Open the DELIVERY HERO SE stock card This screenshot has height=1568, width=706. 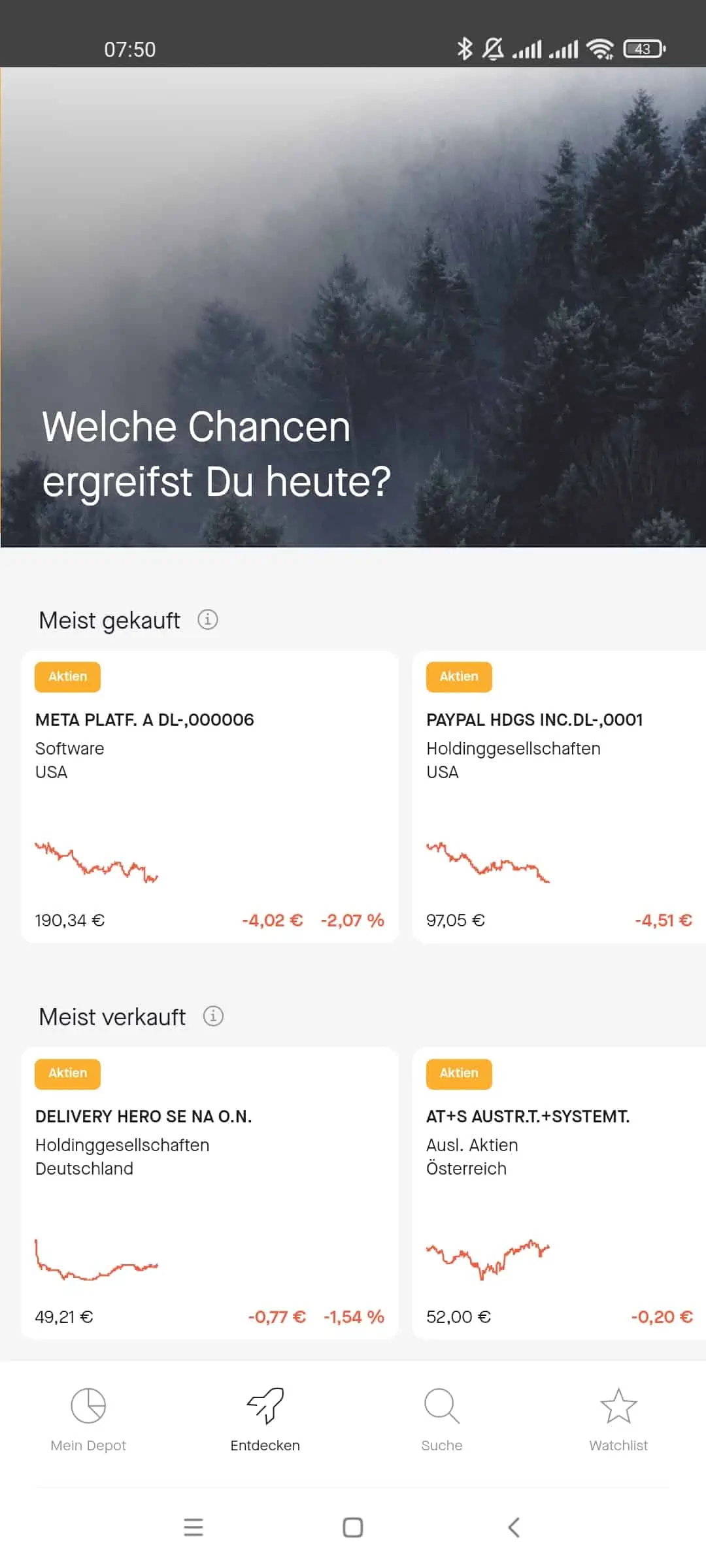pyautogui.click(x=210, y=1193)
